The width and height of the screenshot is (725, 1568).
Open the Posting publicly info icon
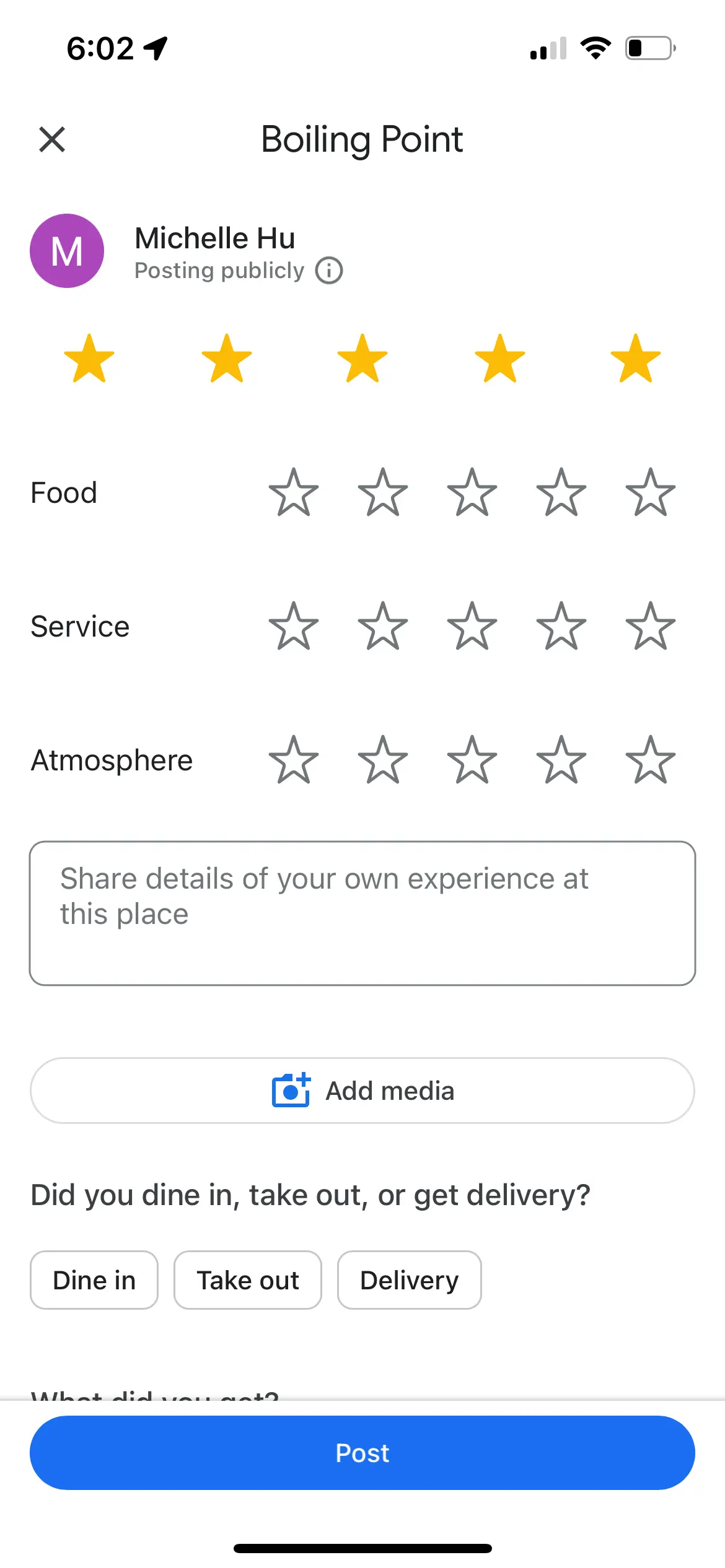(x=329, y=271)
